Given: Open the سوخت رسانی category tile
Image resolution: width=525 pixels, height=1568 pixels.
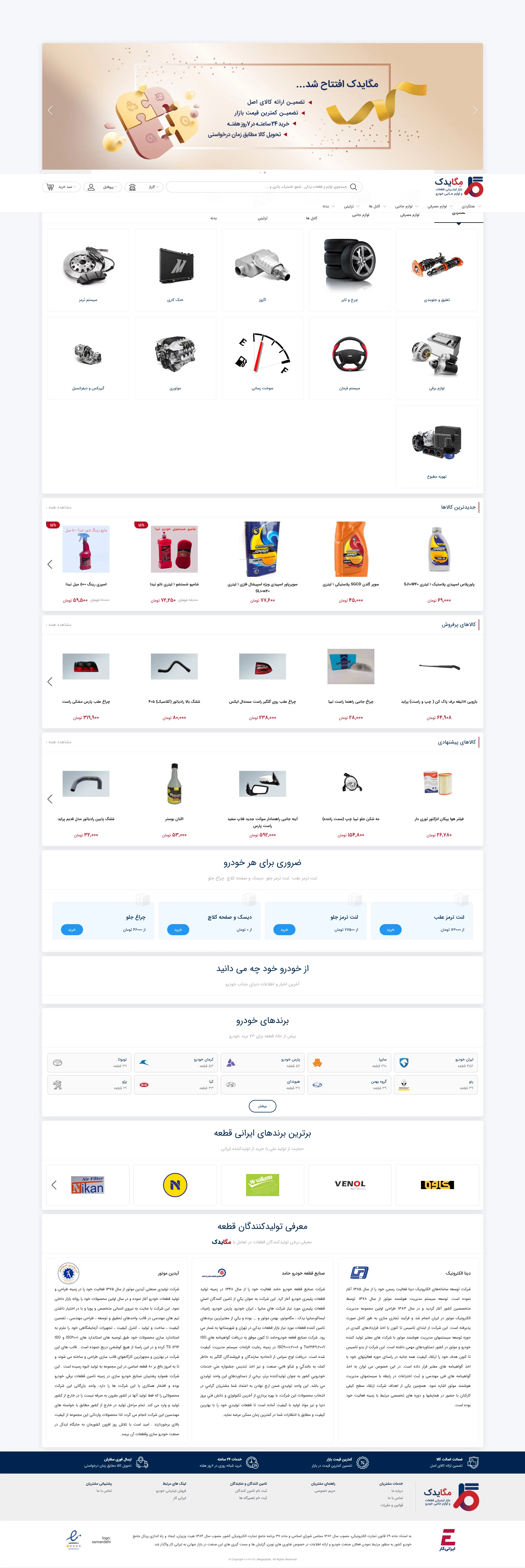Looking at the screenshot, I should 262,358.
